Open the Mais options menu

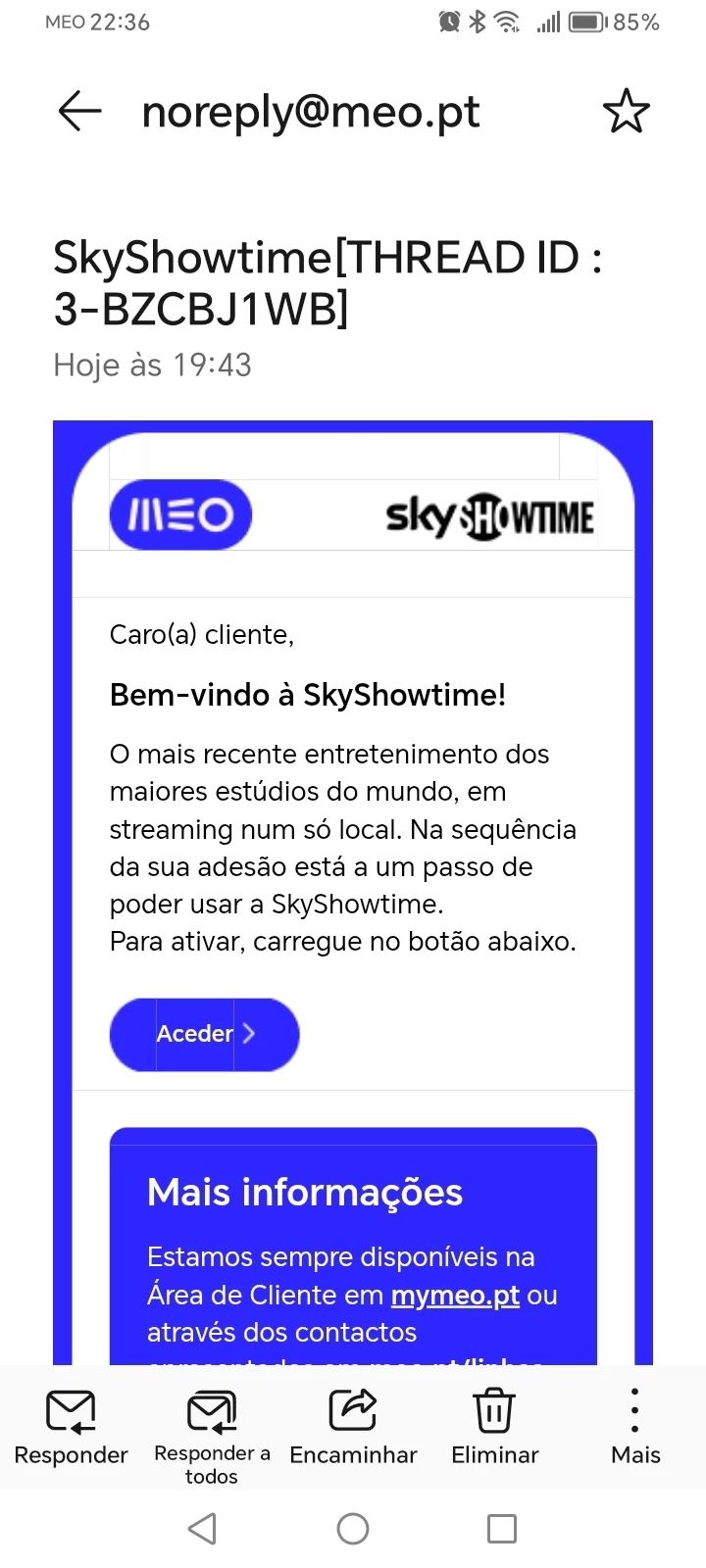click(635, 1427)
